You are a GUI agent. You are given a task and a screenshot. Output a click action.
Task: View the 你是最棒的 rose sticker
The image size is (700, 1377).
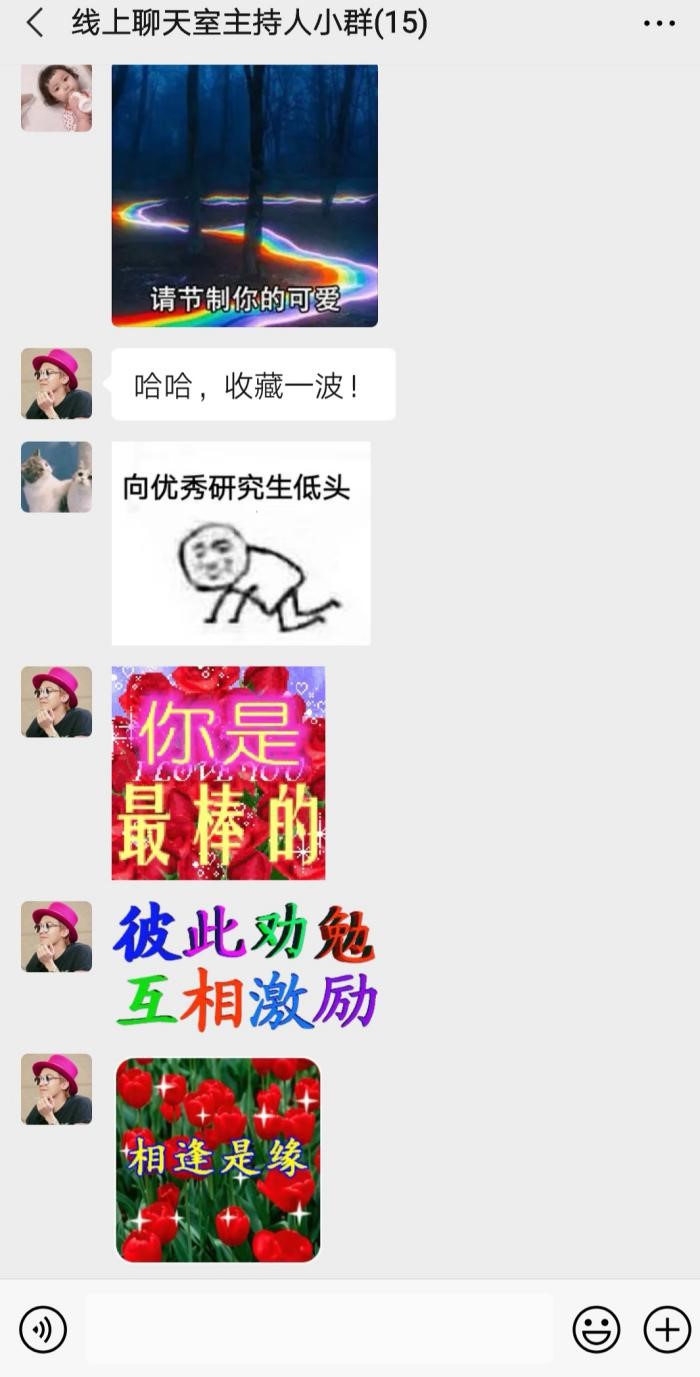(x=218, y=773)
